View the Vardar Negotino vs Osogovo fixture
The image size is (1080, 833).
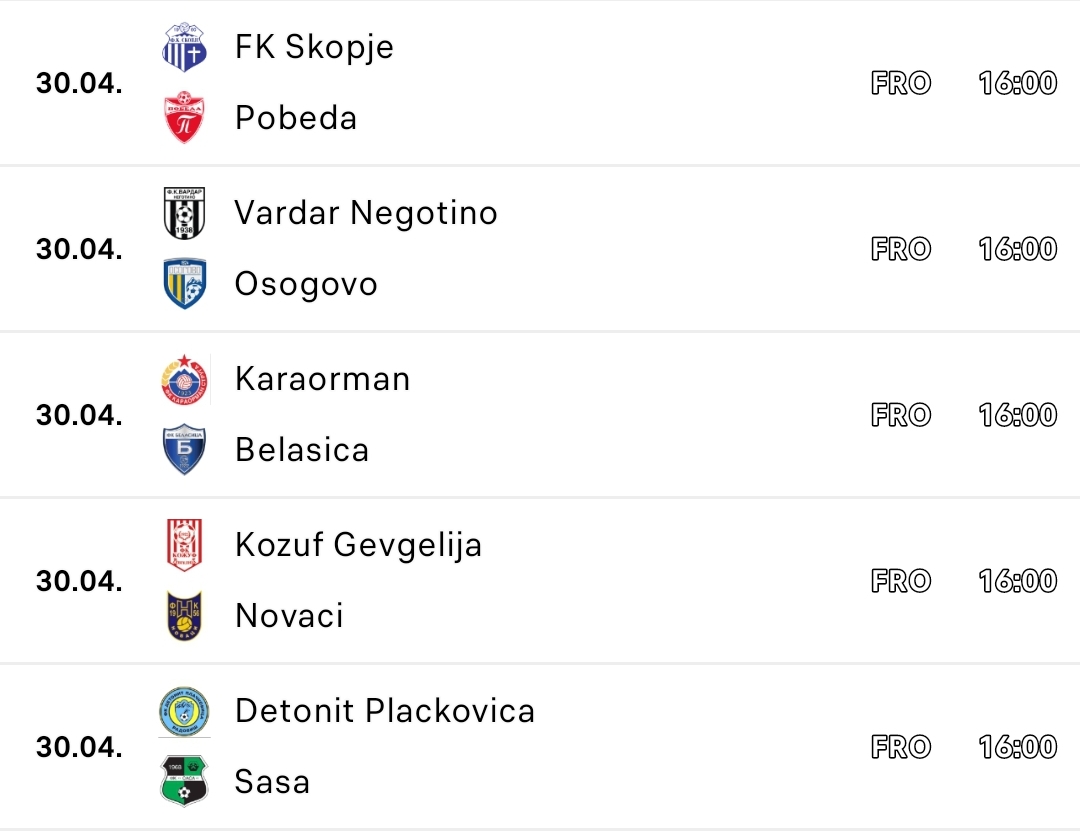[x=540, y=248]
